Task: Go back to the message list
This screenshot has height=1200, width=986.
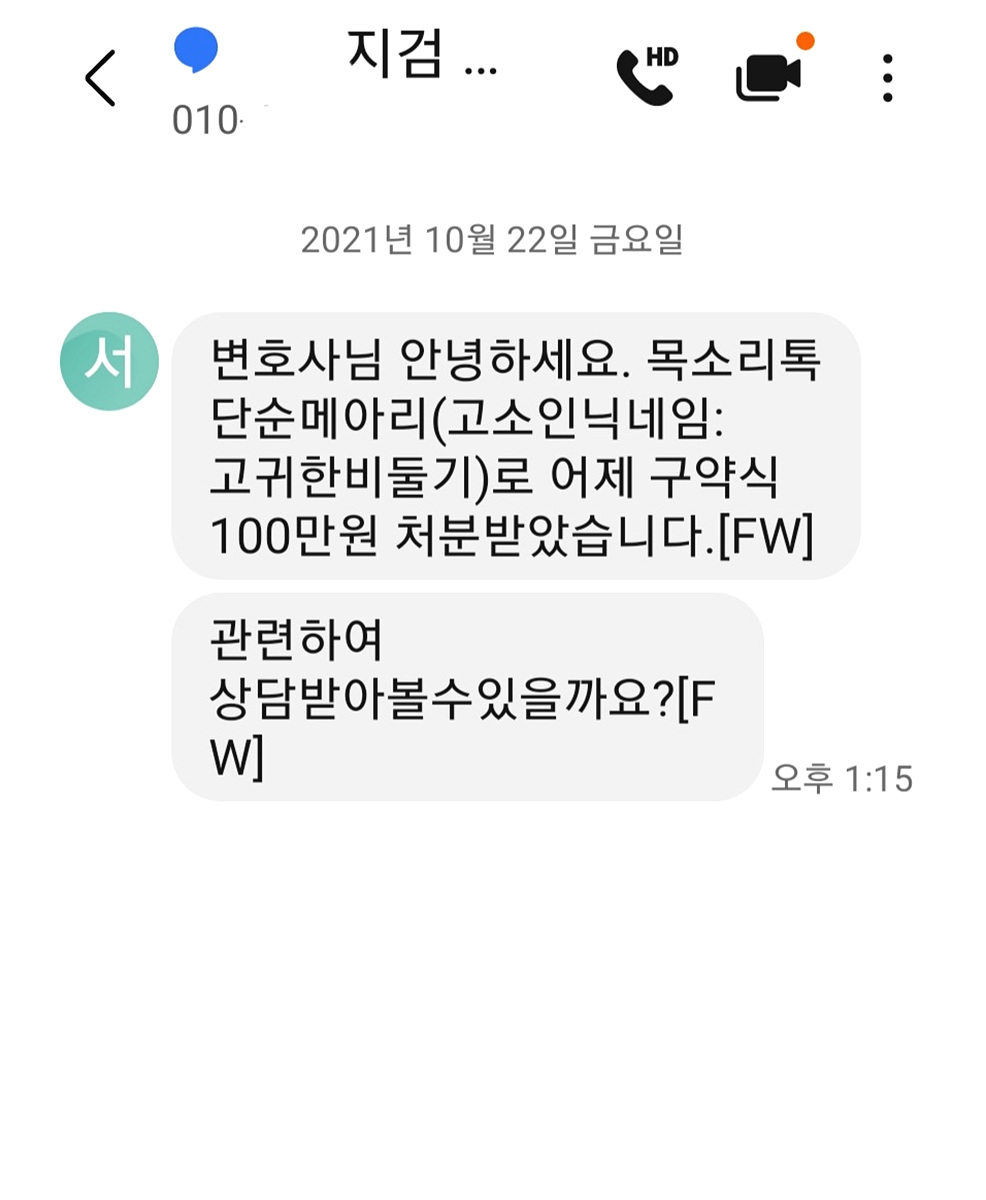Action: click(x=100, y=78)
